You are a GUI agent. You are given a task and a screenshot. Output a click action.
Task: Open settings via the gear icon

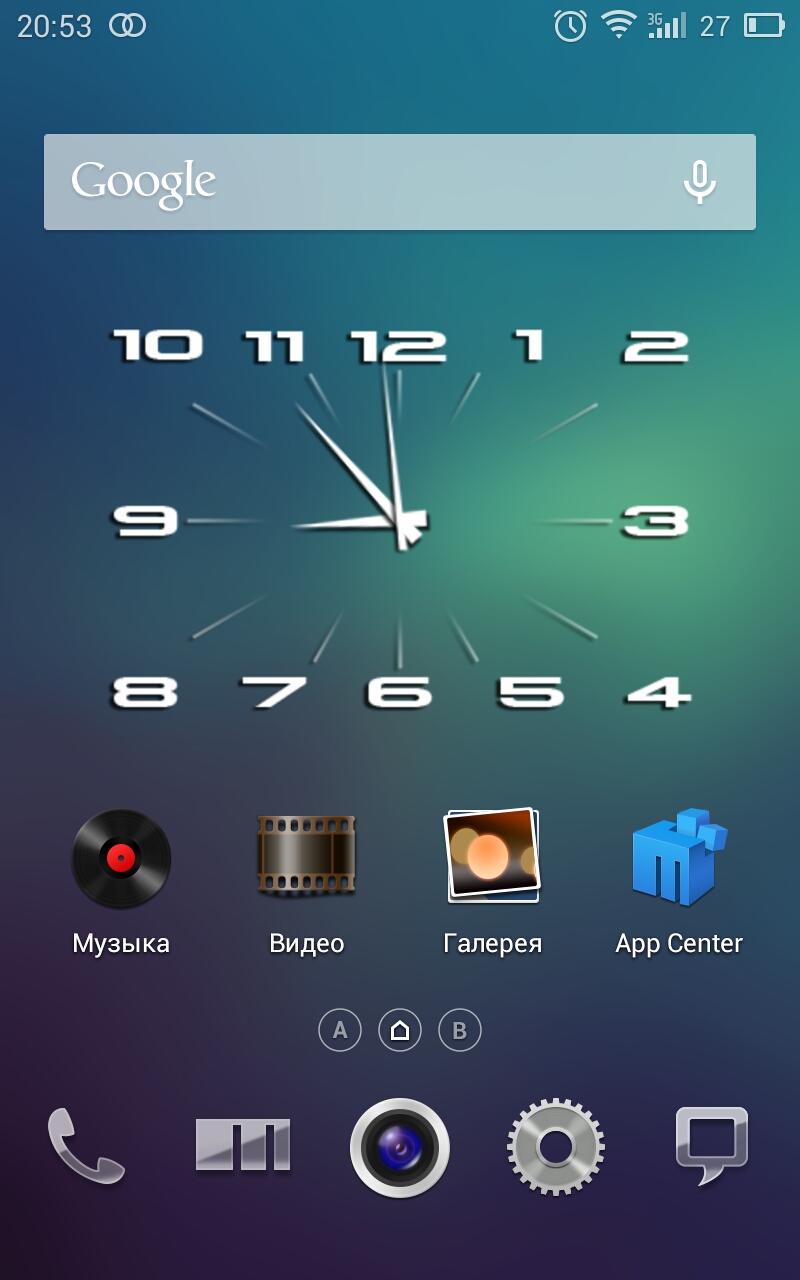click(555, 1147)
